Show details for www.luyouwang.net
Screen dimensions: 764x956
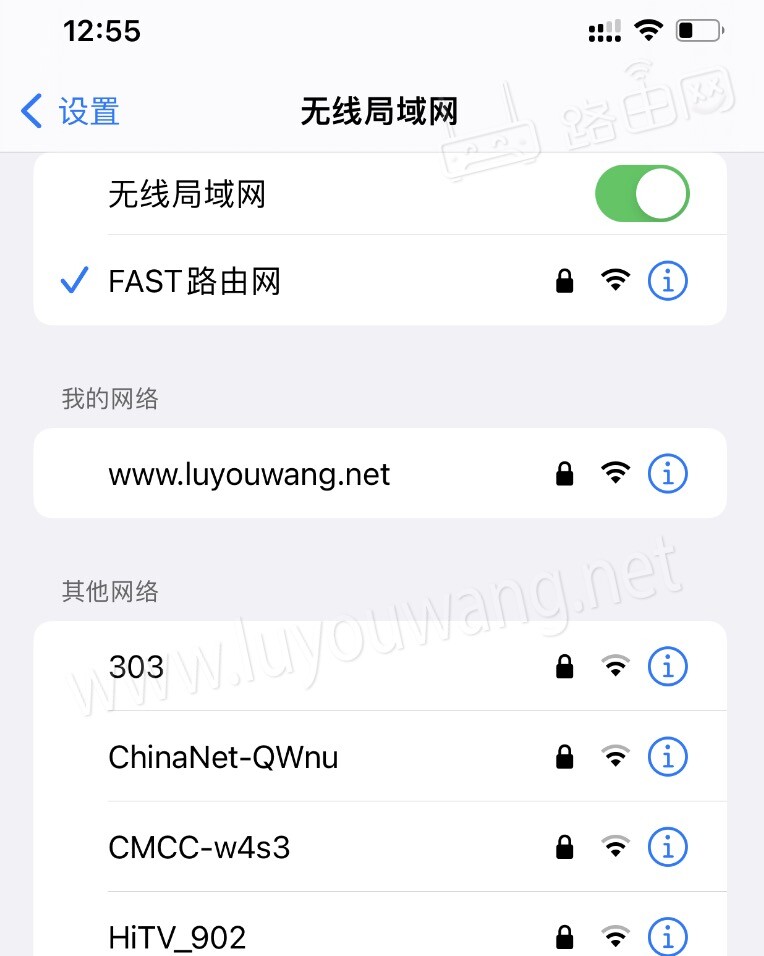[668, 474]
